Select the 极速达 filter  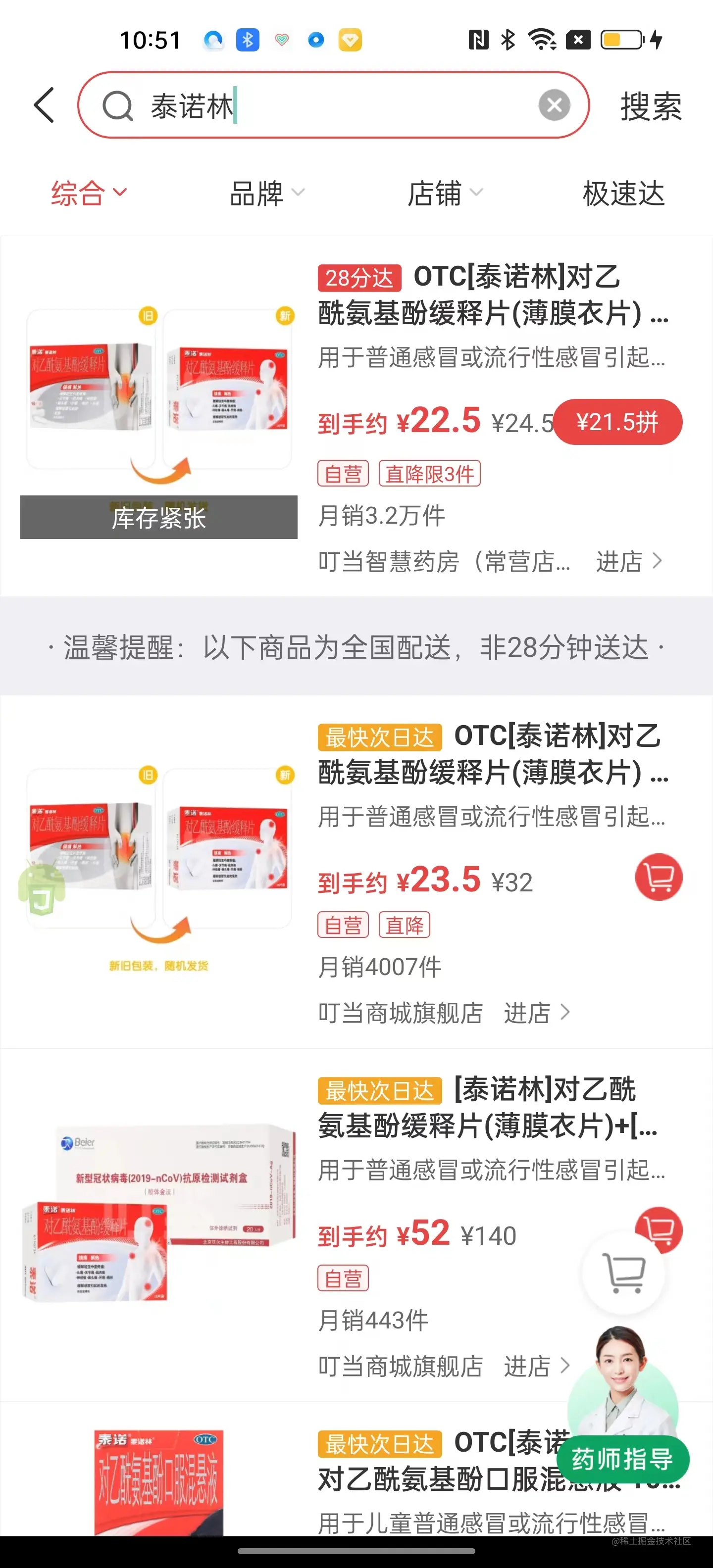tap(623, 194)
